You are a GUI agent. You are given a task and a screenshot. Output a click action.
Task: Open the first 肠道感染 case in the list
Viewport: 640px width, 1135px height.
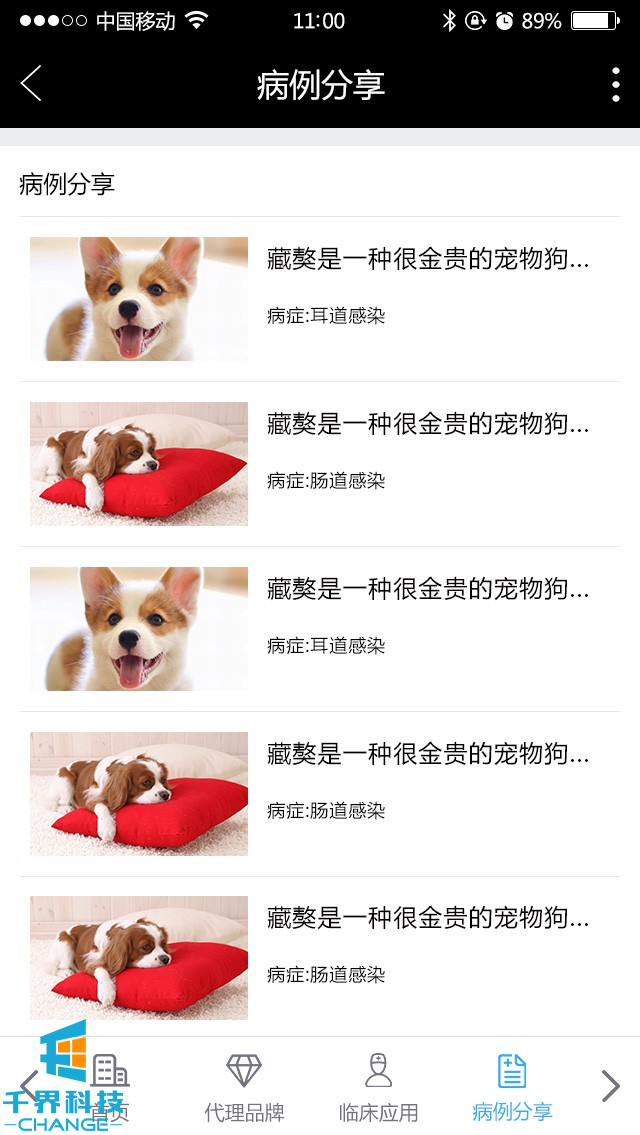click(320, 464)
